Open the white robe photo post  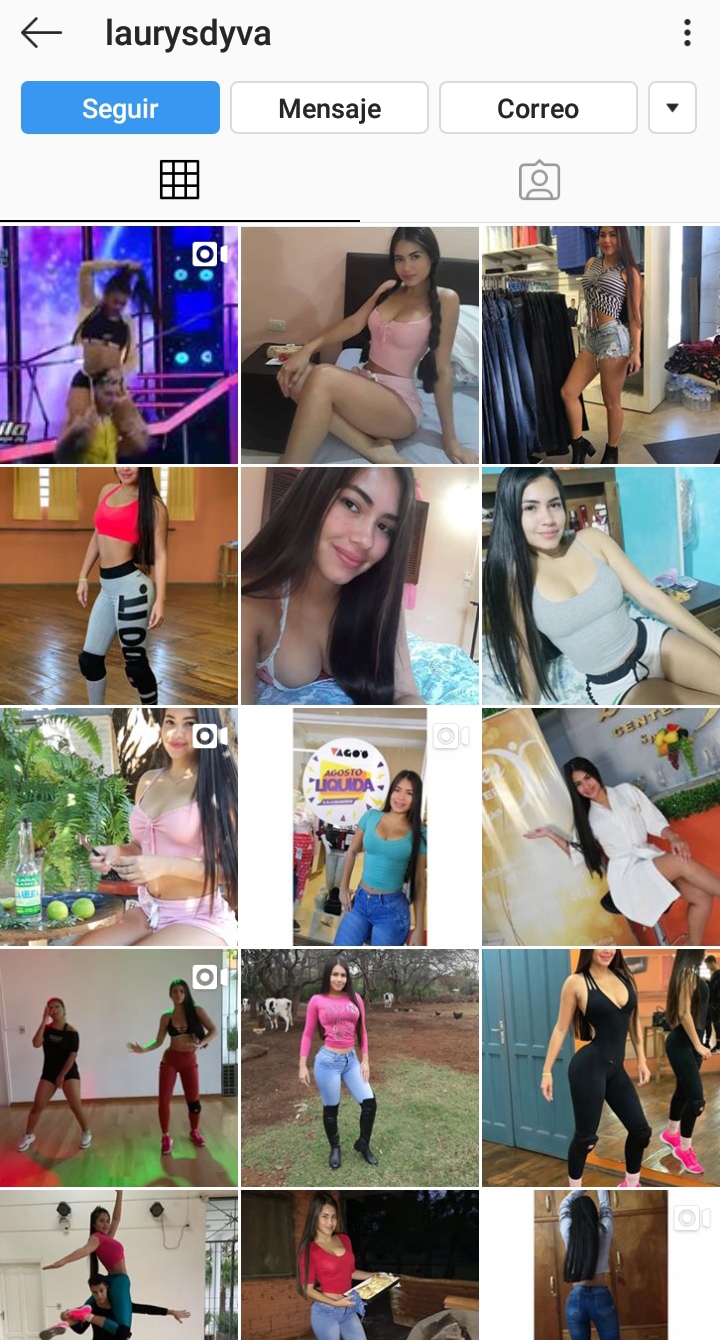tap(600, 827)
